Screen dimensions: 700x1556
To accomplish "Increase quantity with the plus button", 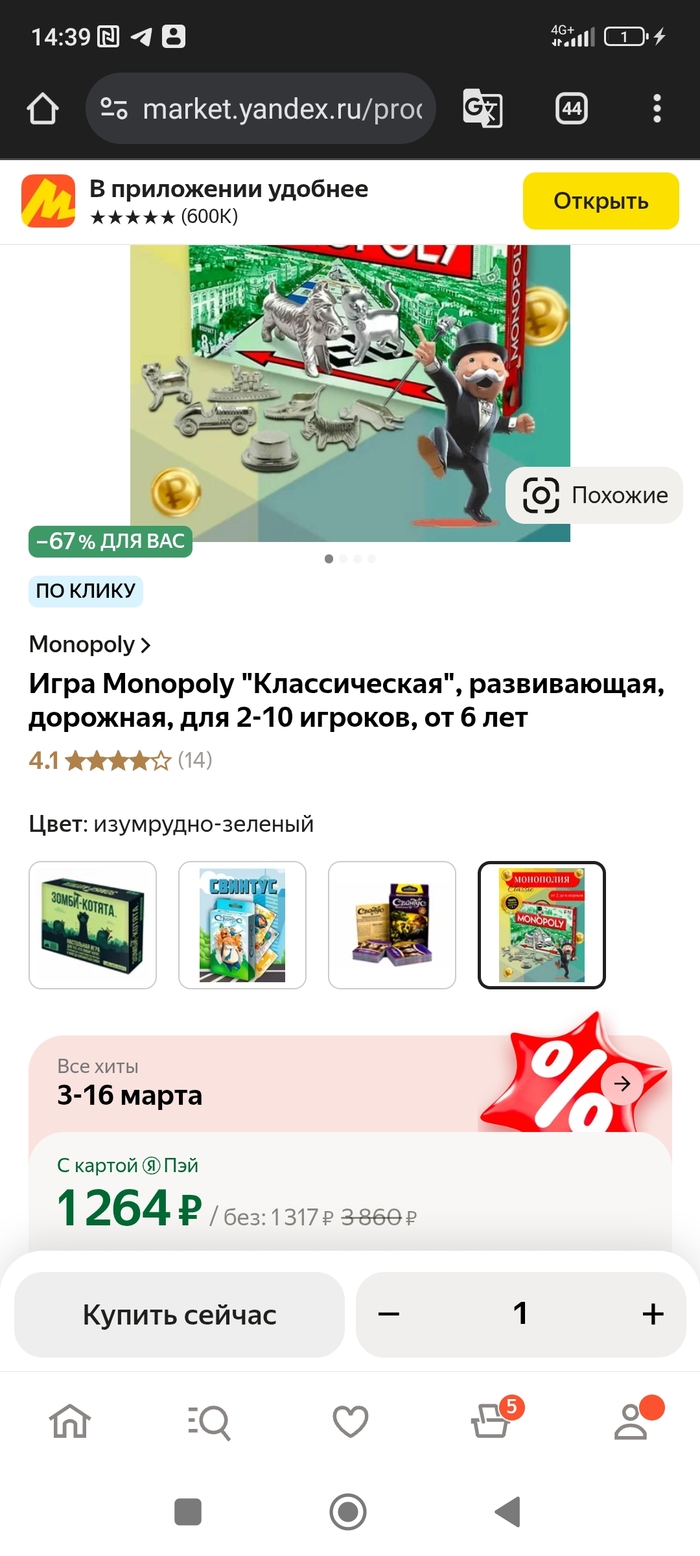I will click(653, 1314).
